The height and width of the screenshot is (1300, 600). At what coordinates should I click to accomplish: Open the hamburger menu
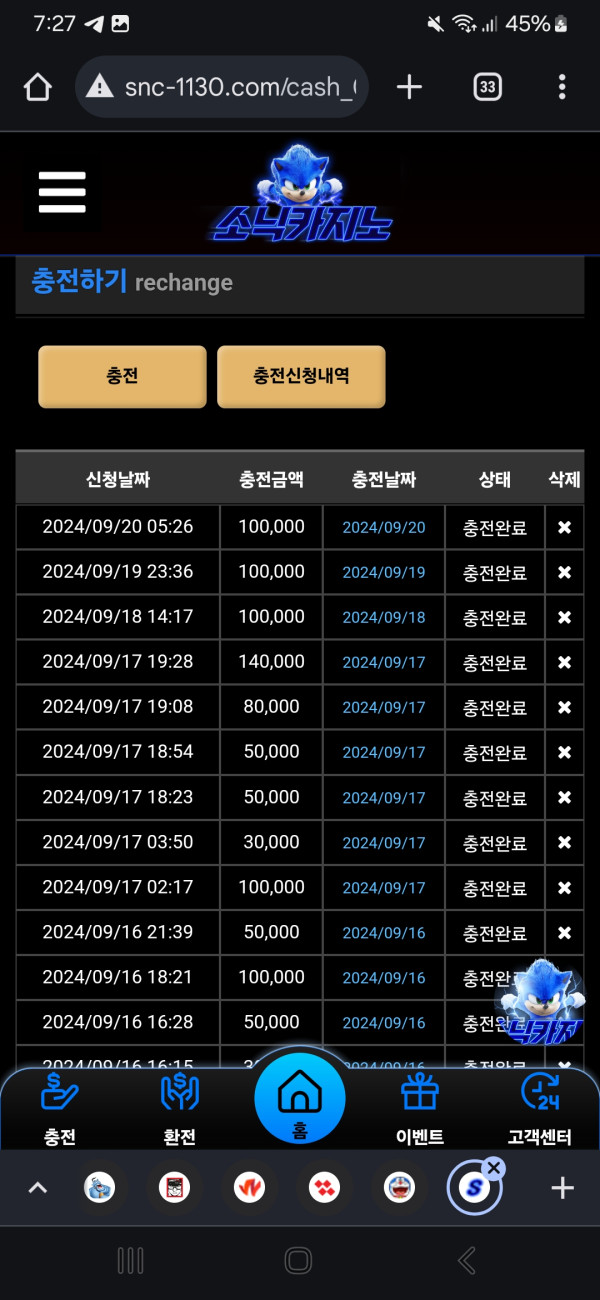(x=62, y=192)
